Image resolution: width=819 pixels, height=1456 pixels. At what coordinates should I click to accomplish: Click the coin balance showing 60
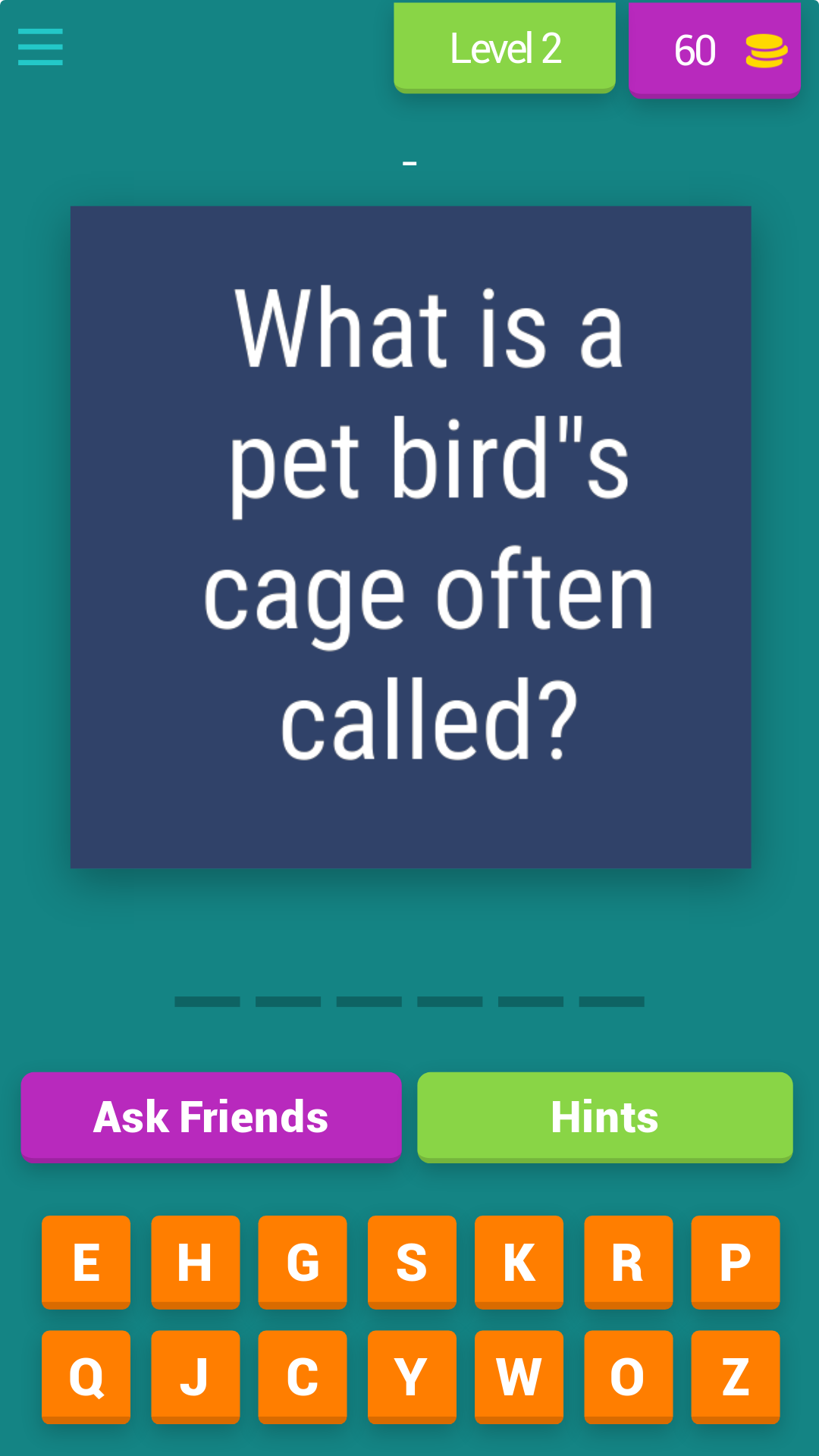pos(694,49)
